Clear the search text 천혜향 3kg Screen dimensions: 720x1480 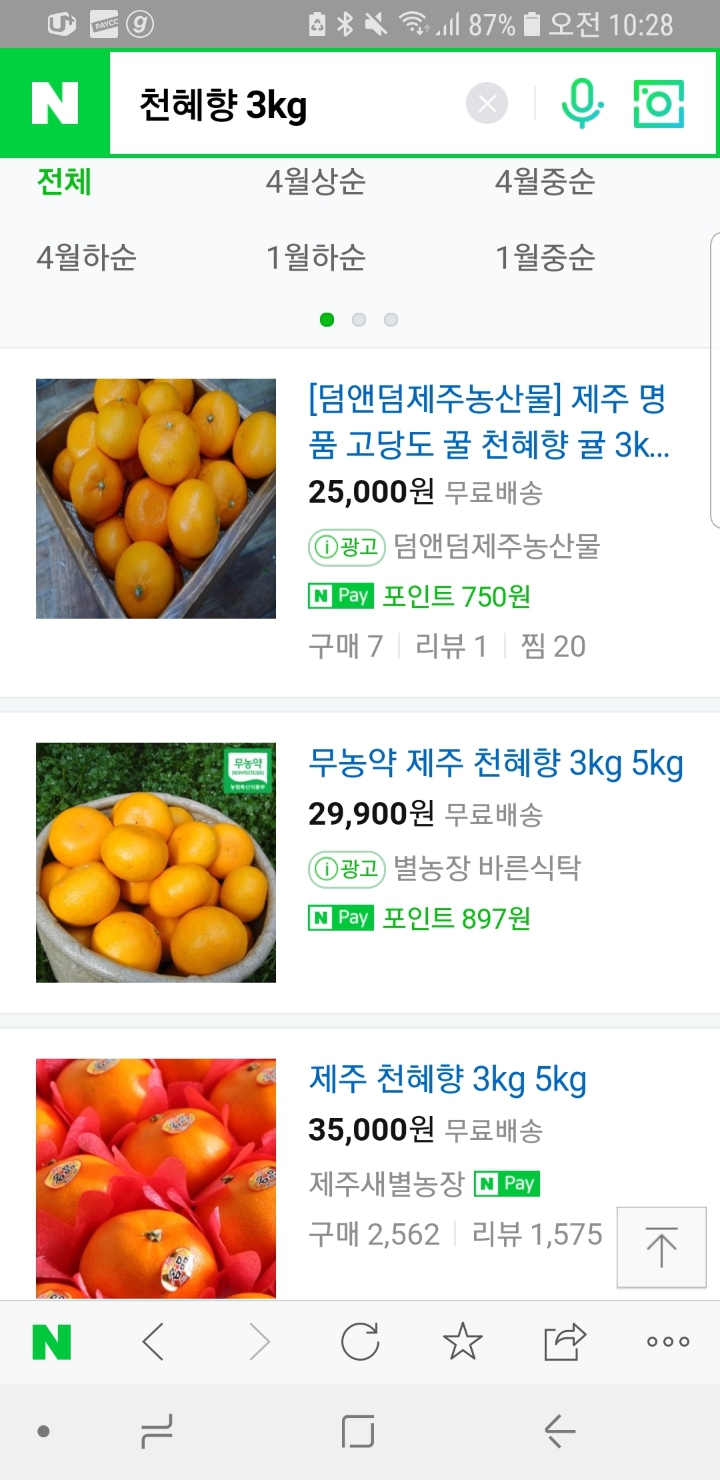click(x=487, y=103)
